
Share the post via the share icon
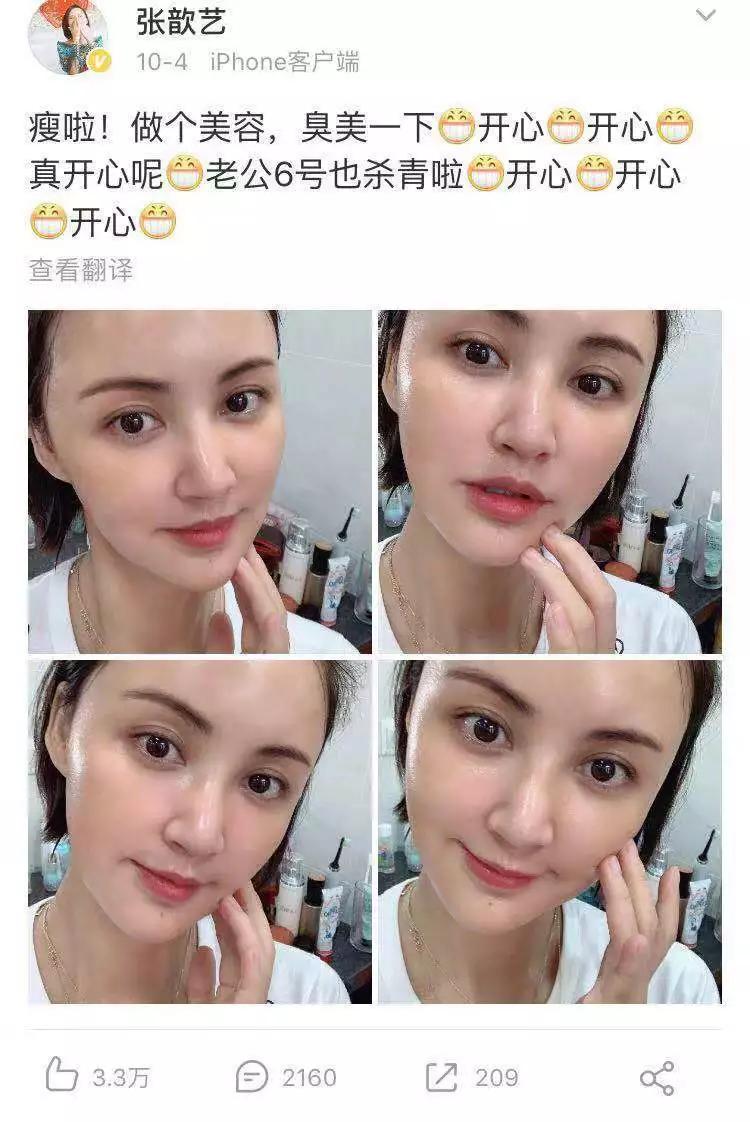[657, 1077]
